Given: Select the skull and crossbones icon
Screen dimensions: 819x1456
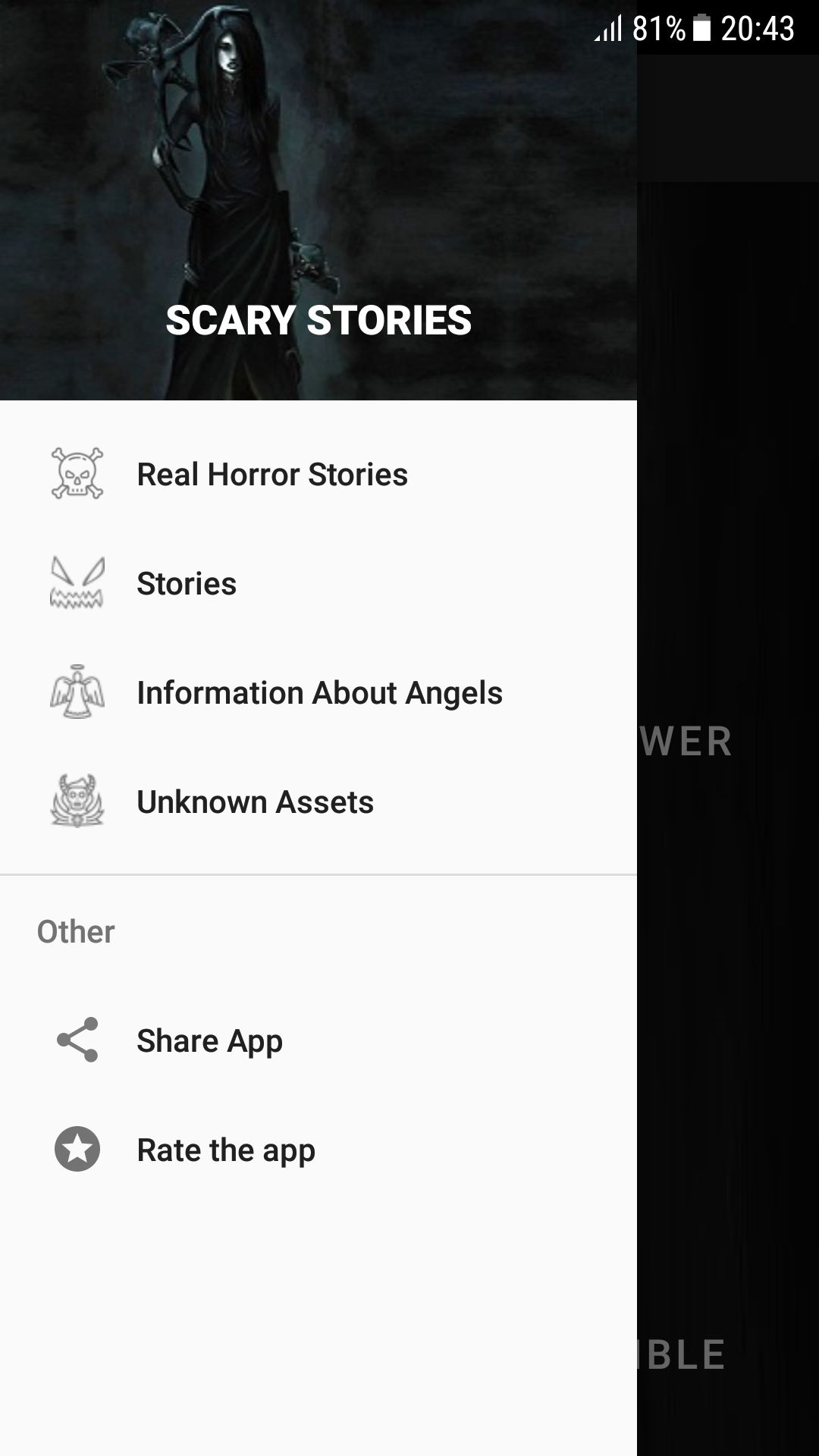Looking at the screenshot, I should coord(77,473).
